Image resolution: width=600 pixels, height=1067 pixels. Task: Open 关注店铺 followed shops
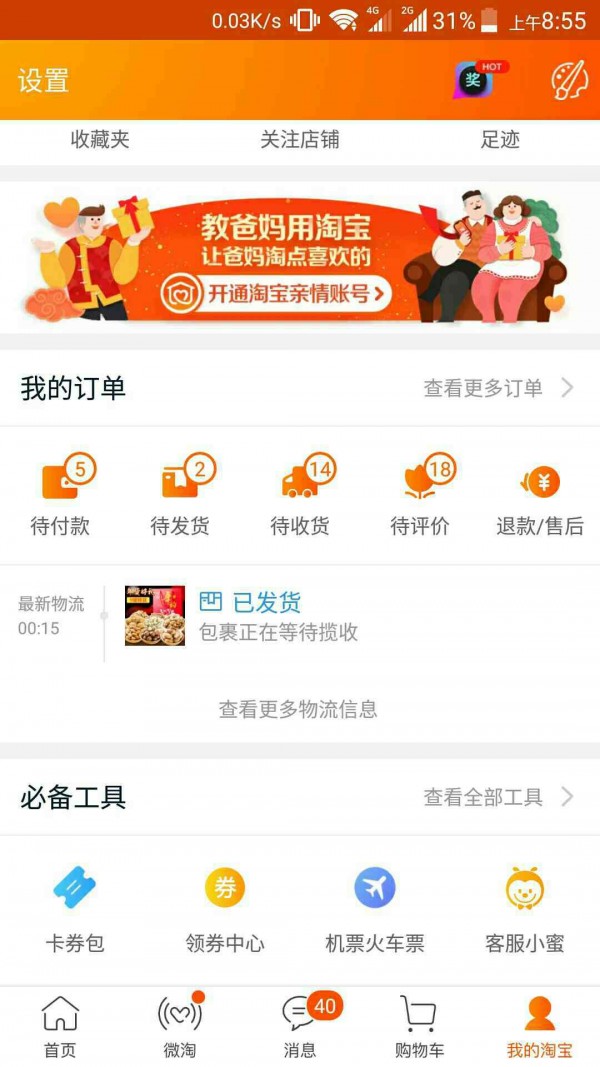pyautogui.click(x=300, y=140)
